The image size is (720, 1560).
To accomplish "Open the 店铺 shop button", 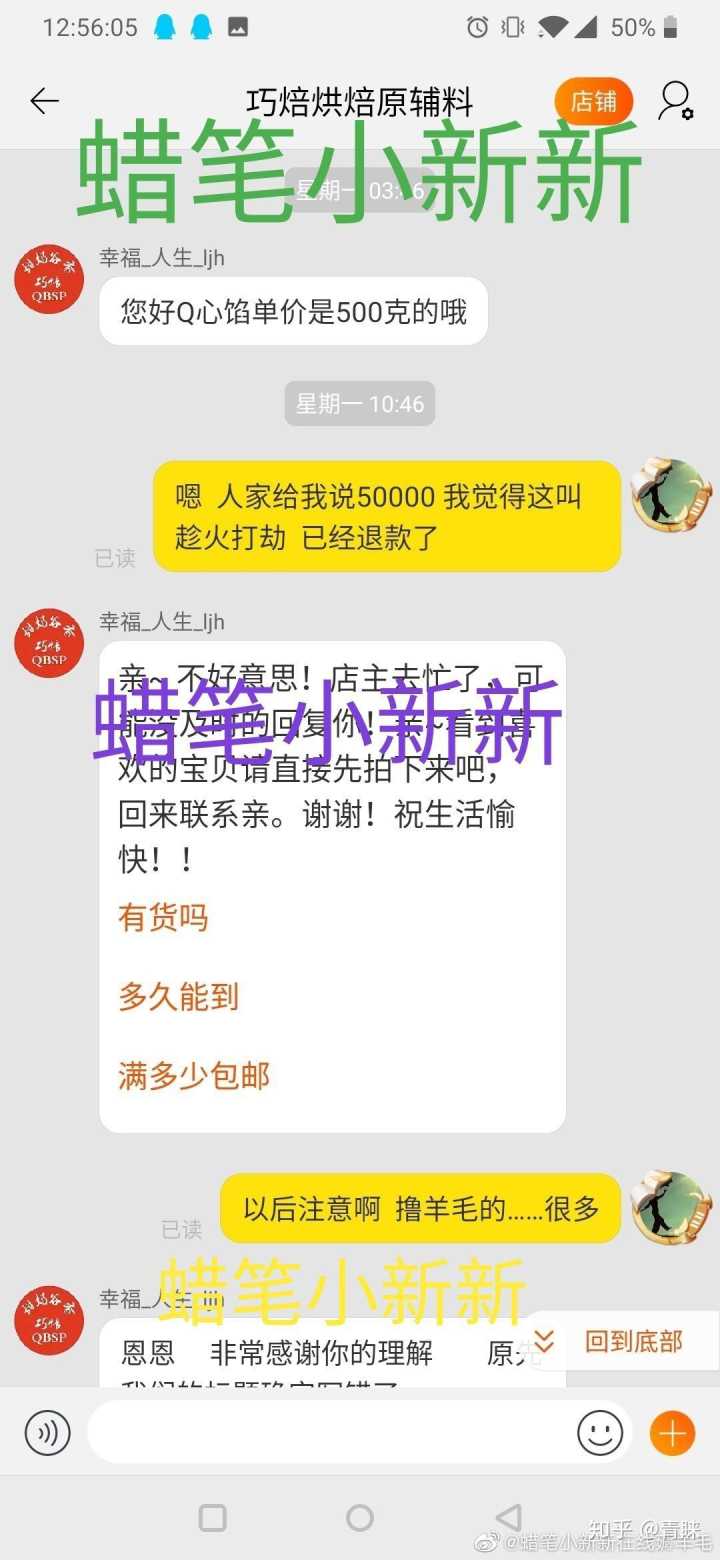I will pos(593,101).
